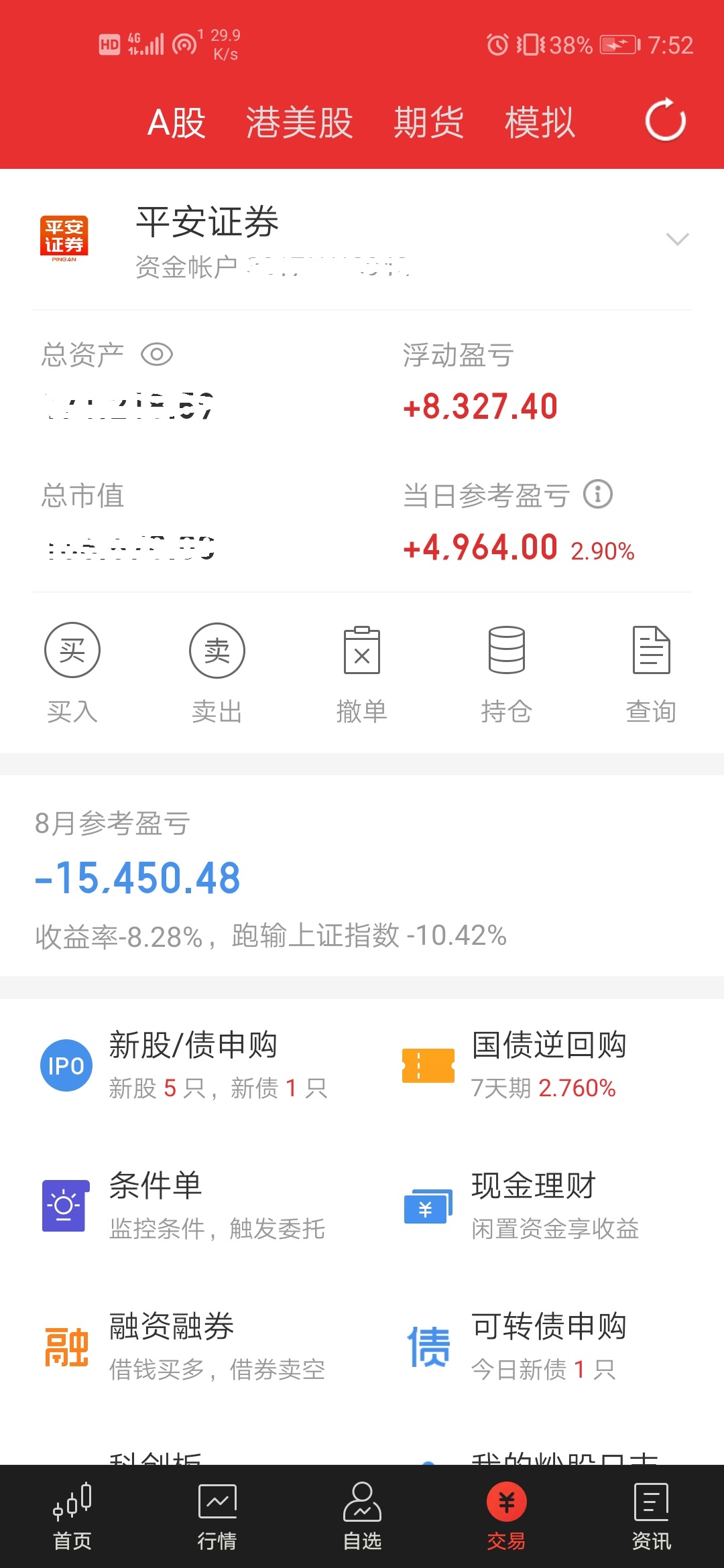Tap the 可转债申购 convertible bond icon
Viewport: 724px width, 1568px height.
coord(428,1345)
